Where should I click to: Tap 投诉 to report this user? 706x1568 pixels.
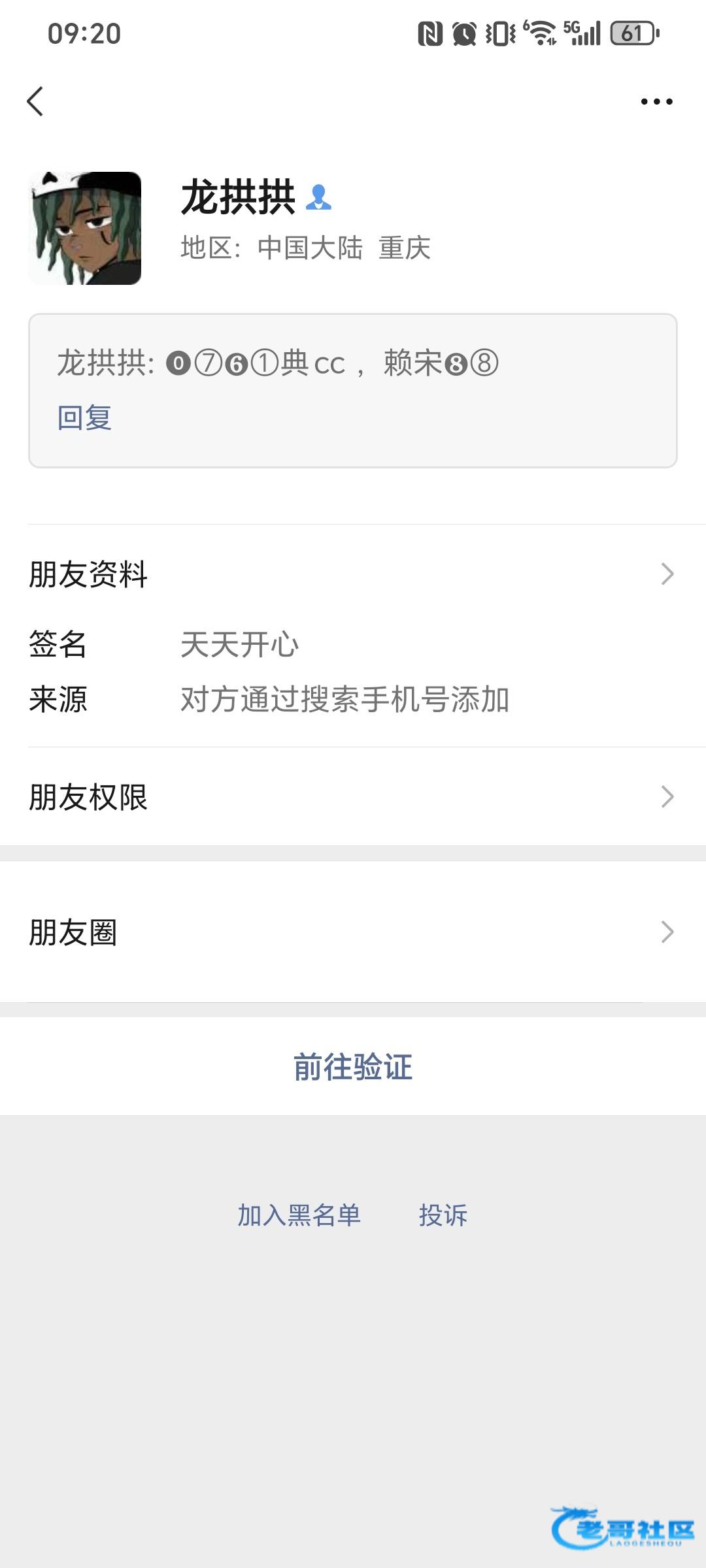click(443, 1215)
